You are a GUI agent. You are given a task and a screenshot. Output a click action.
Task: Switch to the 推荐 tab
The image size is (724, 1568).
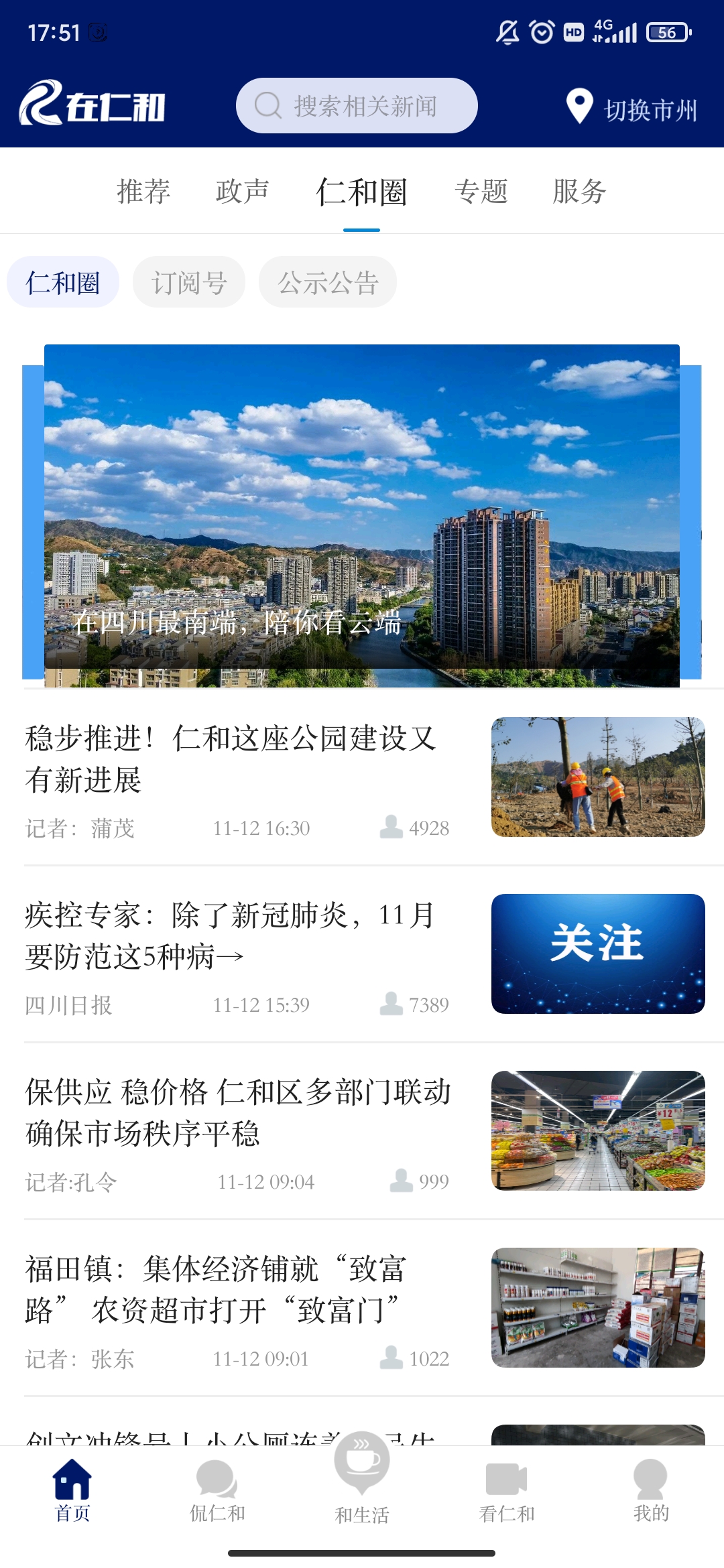pos(143,192)
